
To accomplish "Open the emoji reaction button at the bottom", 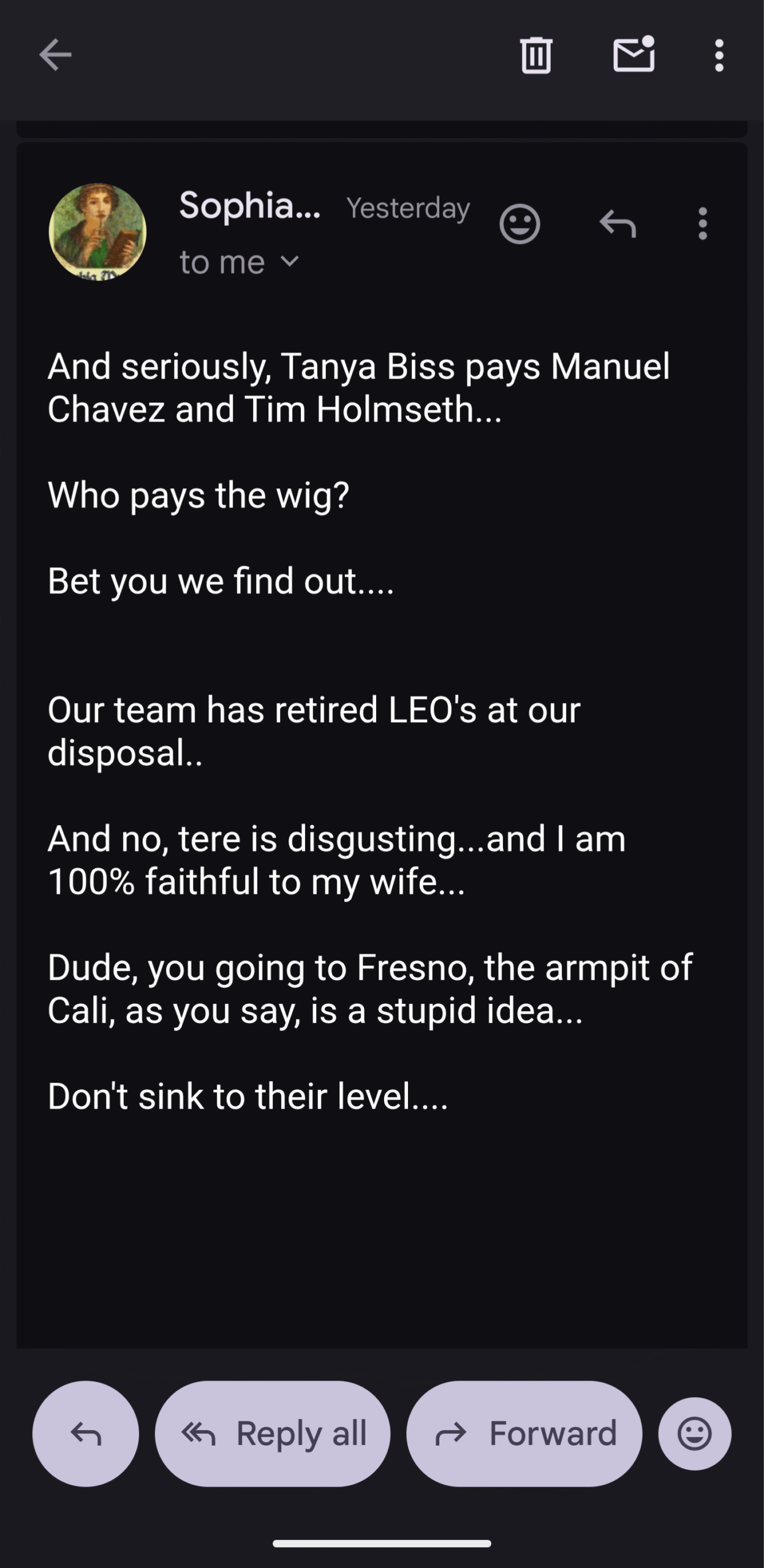I will 695,1434.
